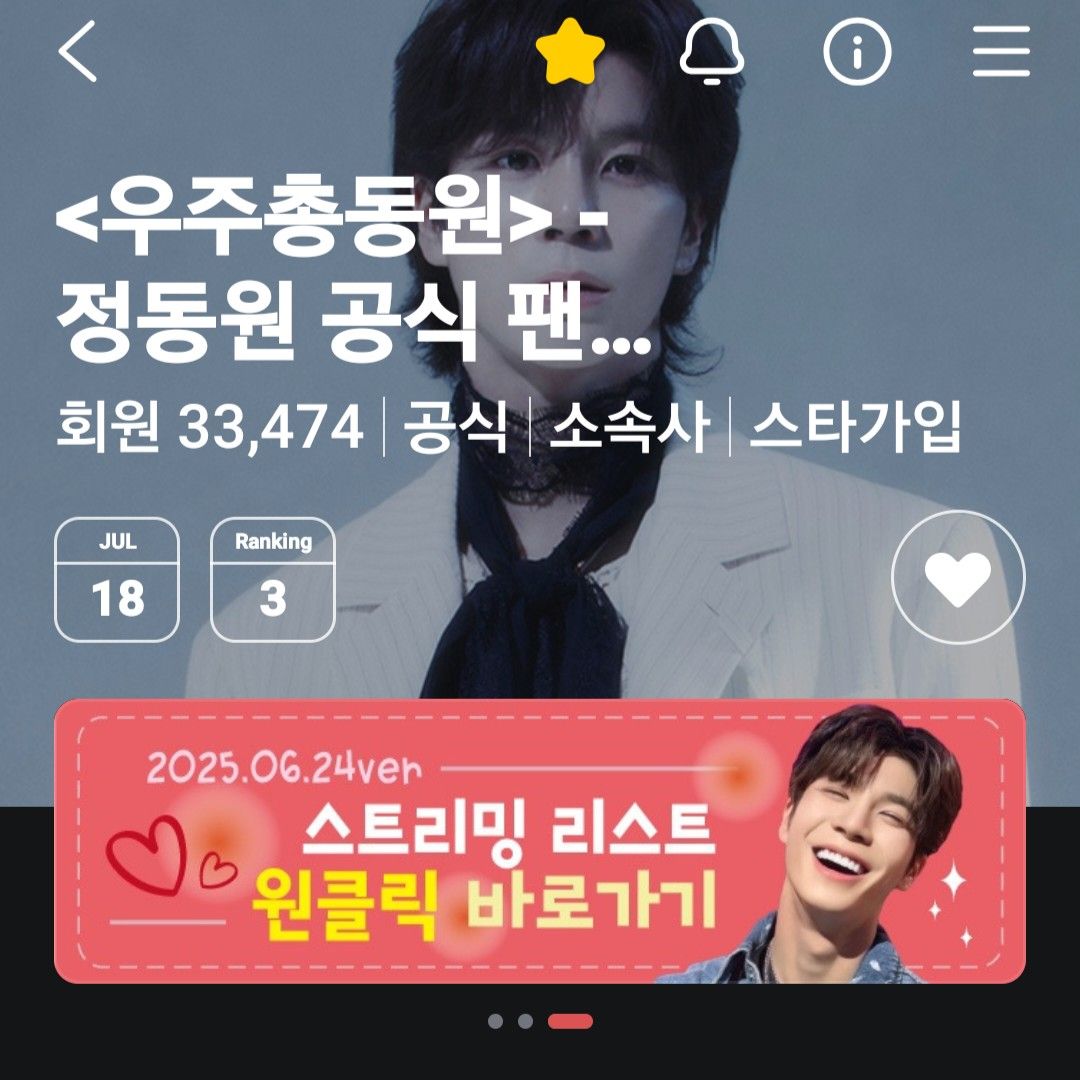Open the cafe info icon
The image size is (1080, 1080).
tap(857, 54)
